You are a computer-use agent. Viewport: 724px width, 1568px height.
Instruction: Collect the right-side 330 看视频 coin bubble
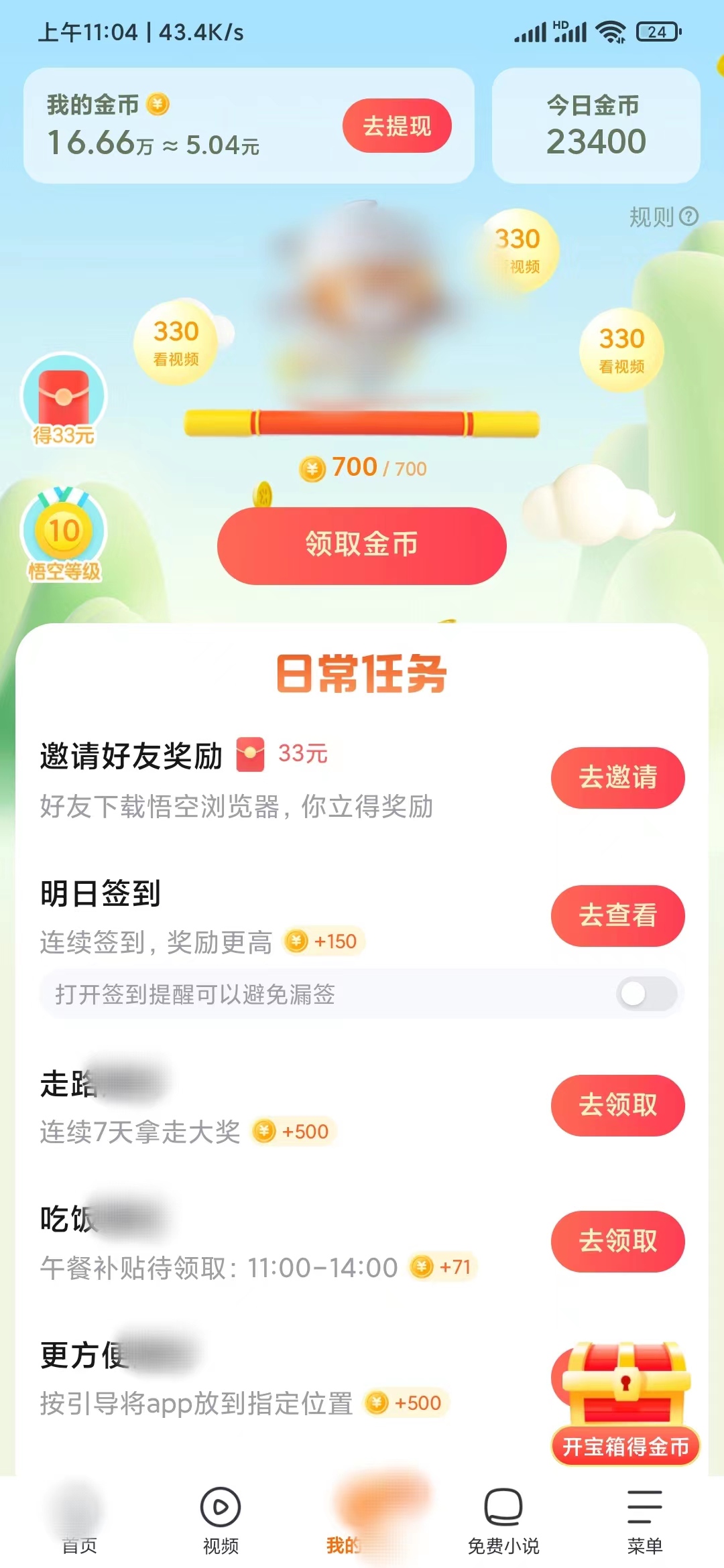click(621, 348)
